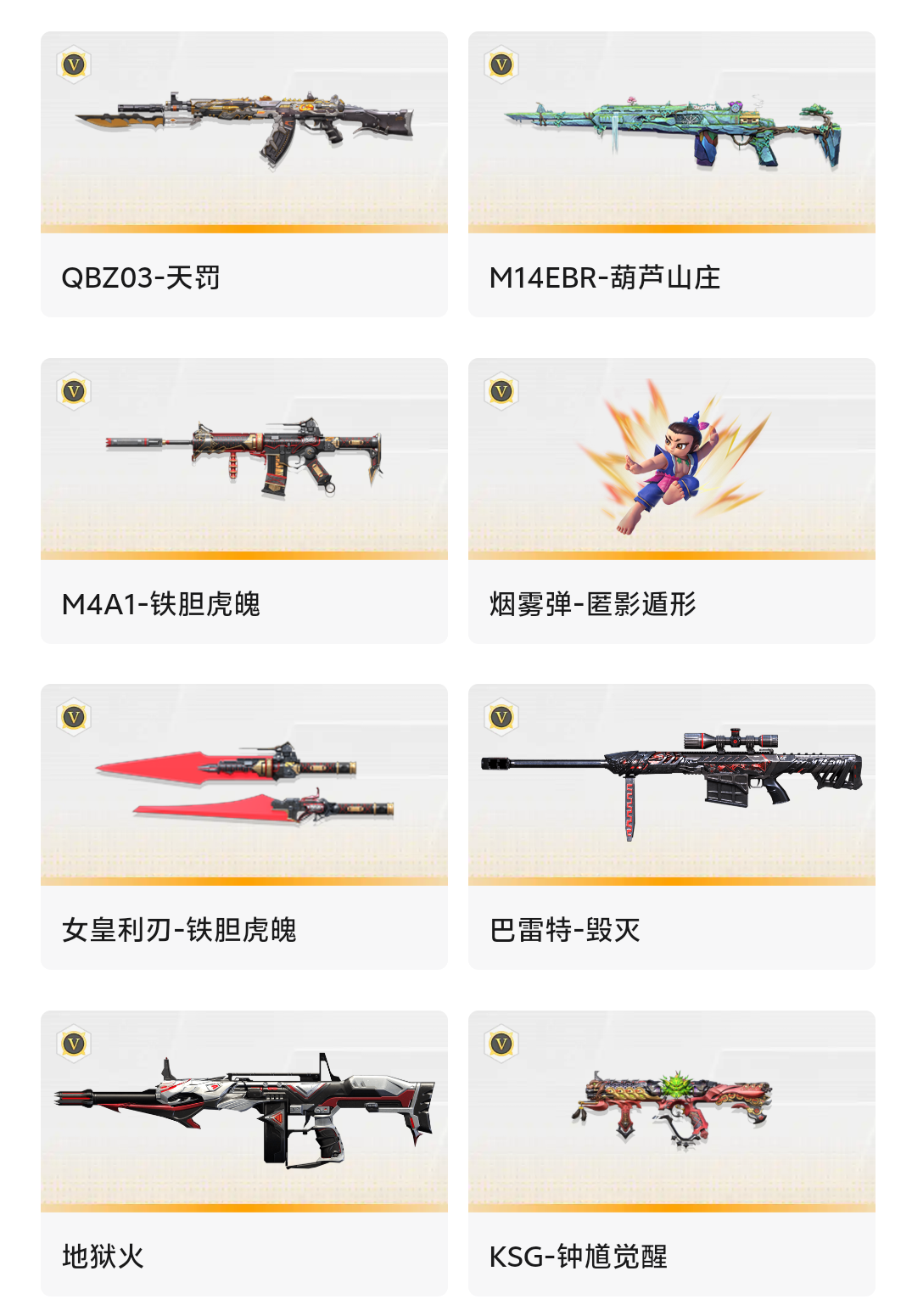Open the QBZ03-天罚 weapon card

tap(244, 174)
